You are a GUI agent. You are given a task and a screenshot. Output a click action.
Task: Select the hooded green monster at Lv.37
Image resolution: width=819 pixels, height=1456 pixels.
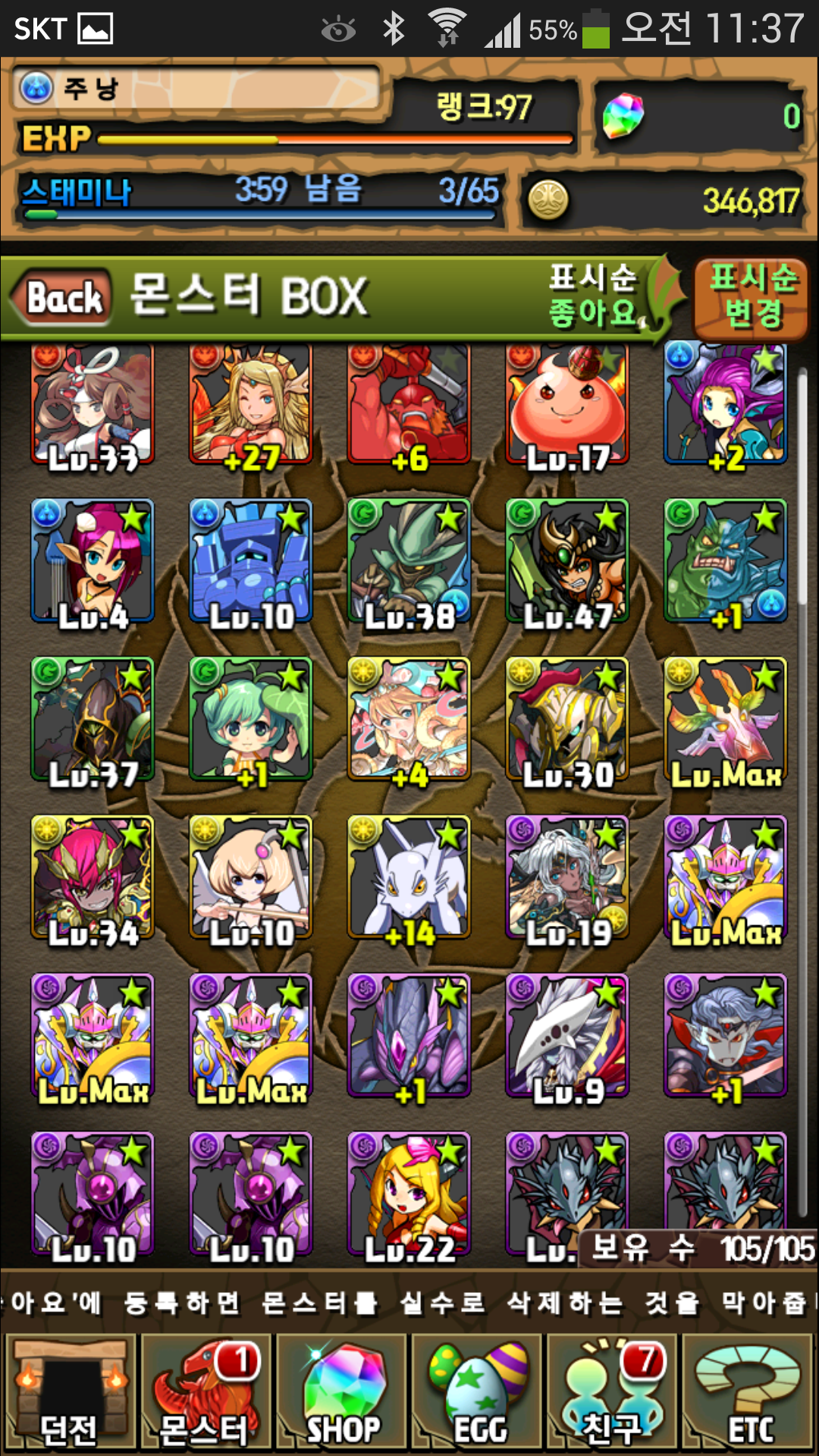click(93, 720)
